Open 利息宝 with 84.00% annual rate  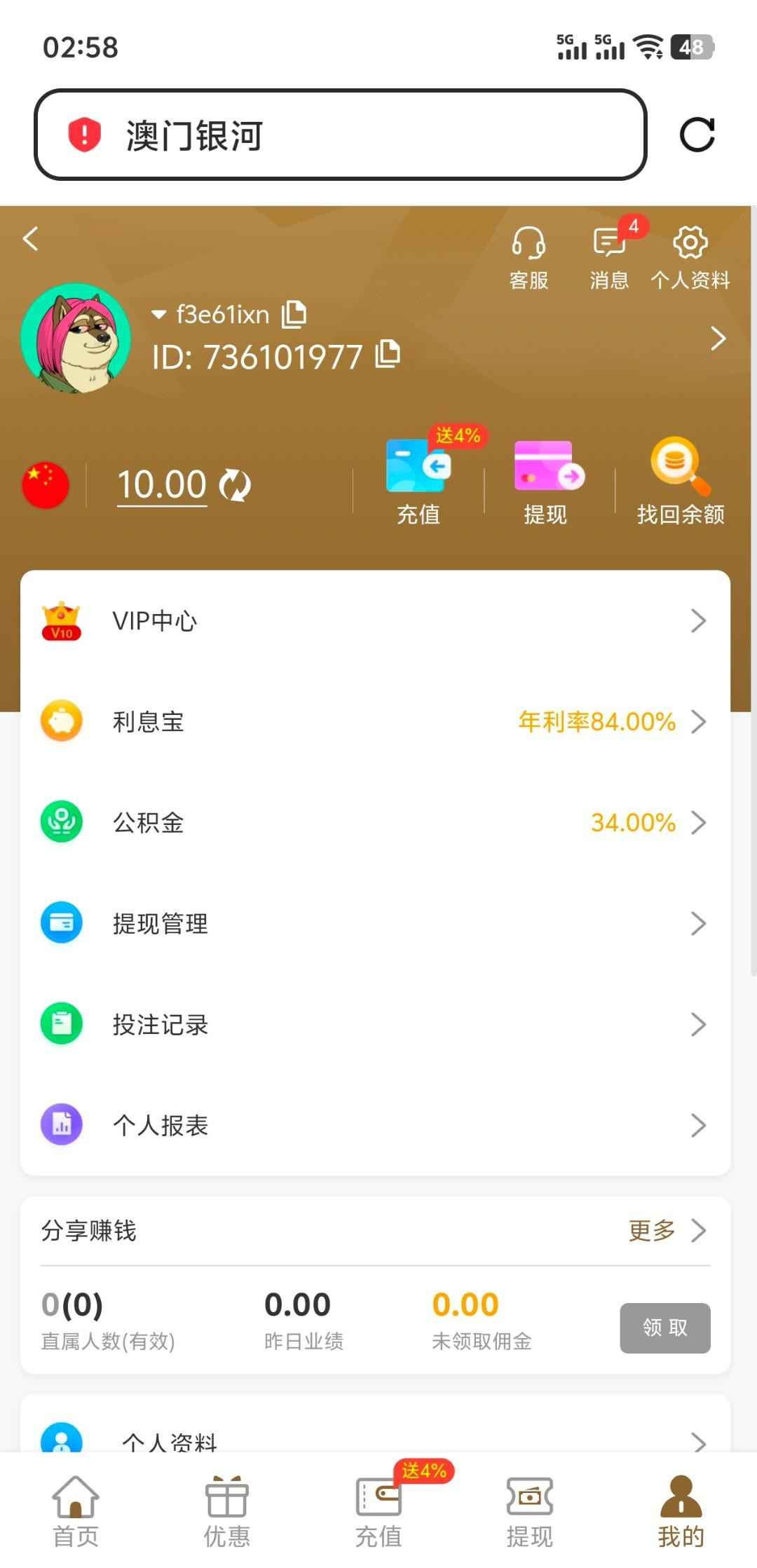[375, 722]
